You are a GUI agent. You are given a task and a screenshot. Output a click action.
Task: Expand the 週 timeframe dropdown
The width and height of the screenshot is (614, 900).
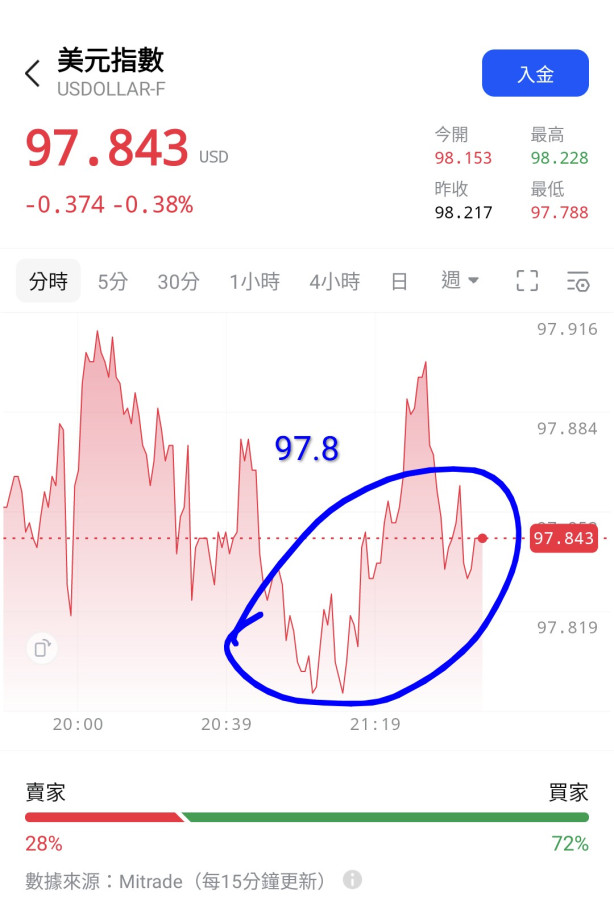pyautogui.click(x=460, y=281)
